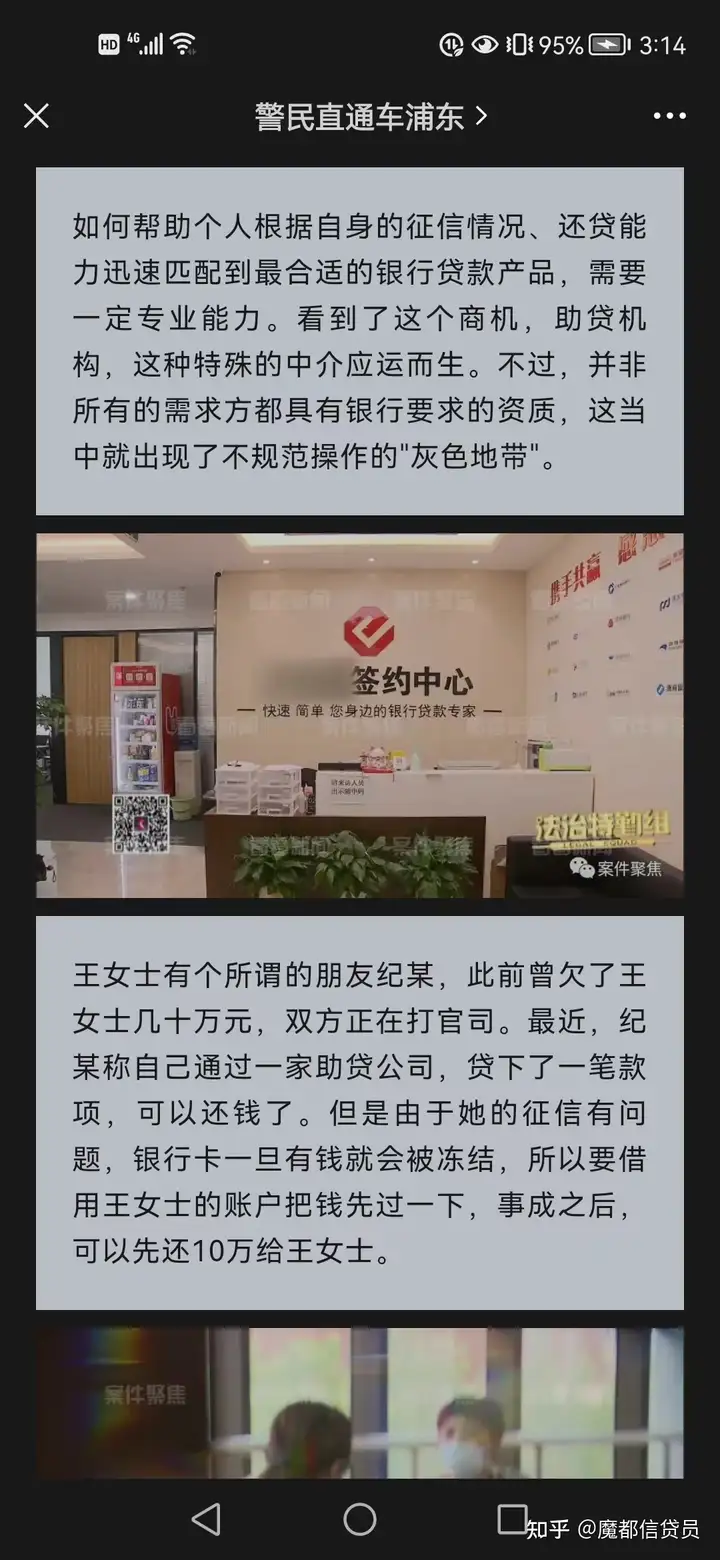Viewport: 720px width, 1560px height.
Task: Tap the system back button
Action: tap(206, 1519)
